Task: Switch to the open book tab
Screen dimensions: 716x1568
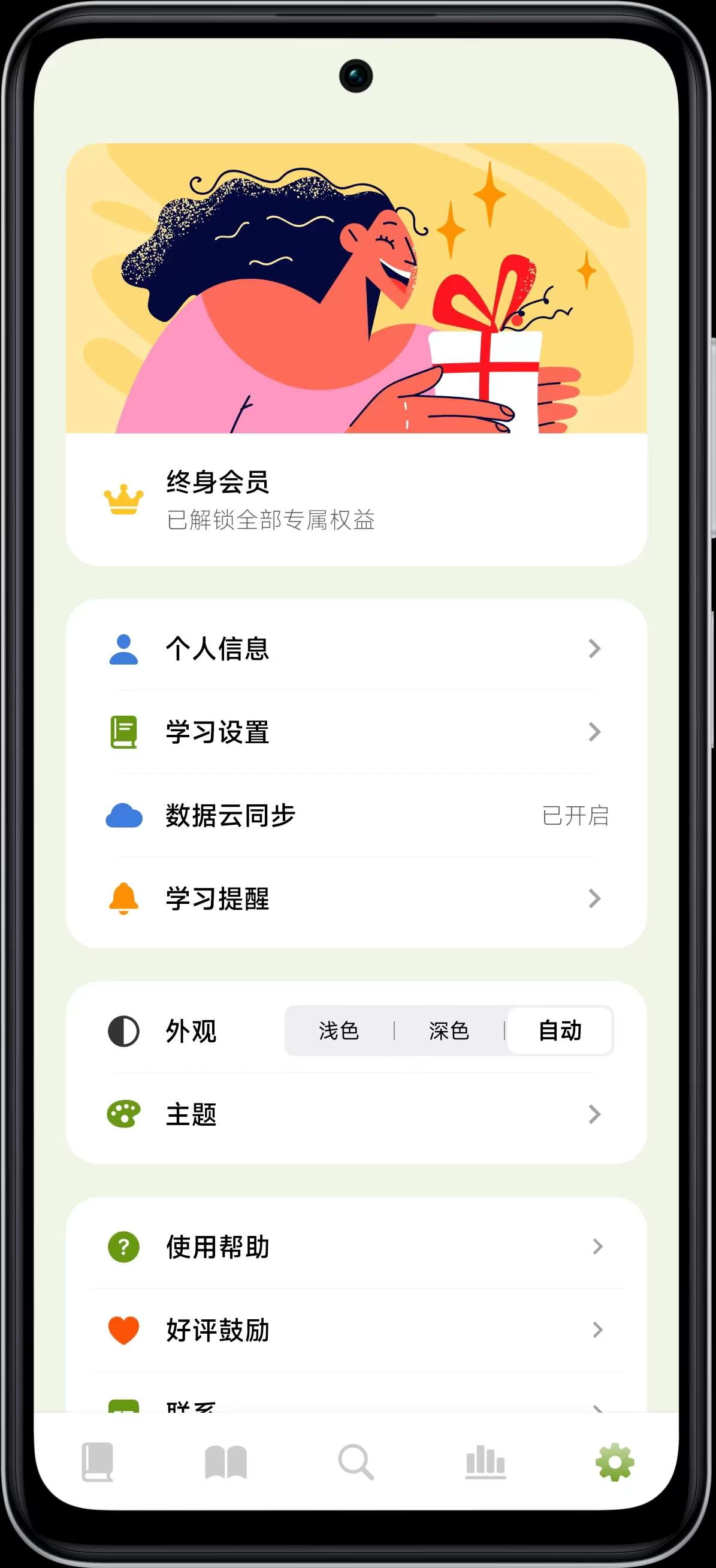Action: [226, 1461]
